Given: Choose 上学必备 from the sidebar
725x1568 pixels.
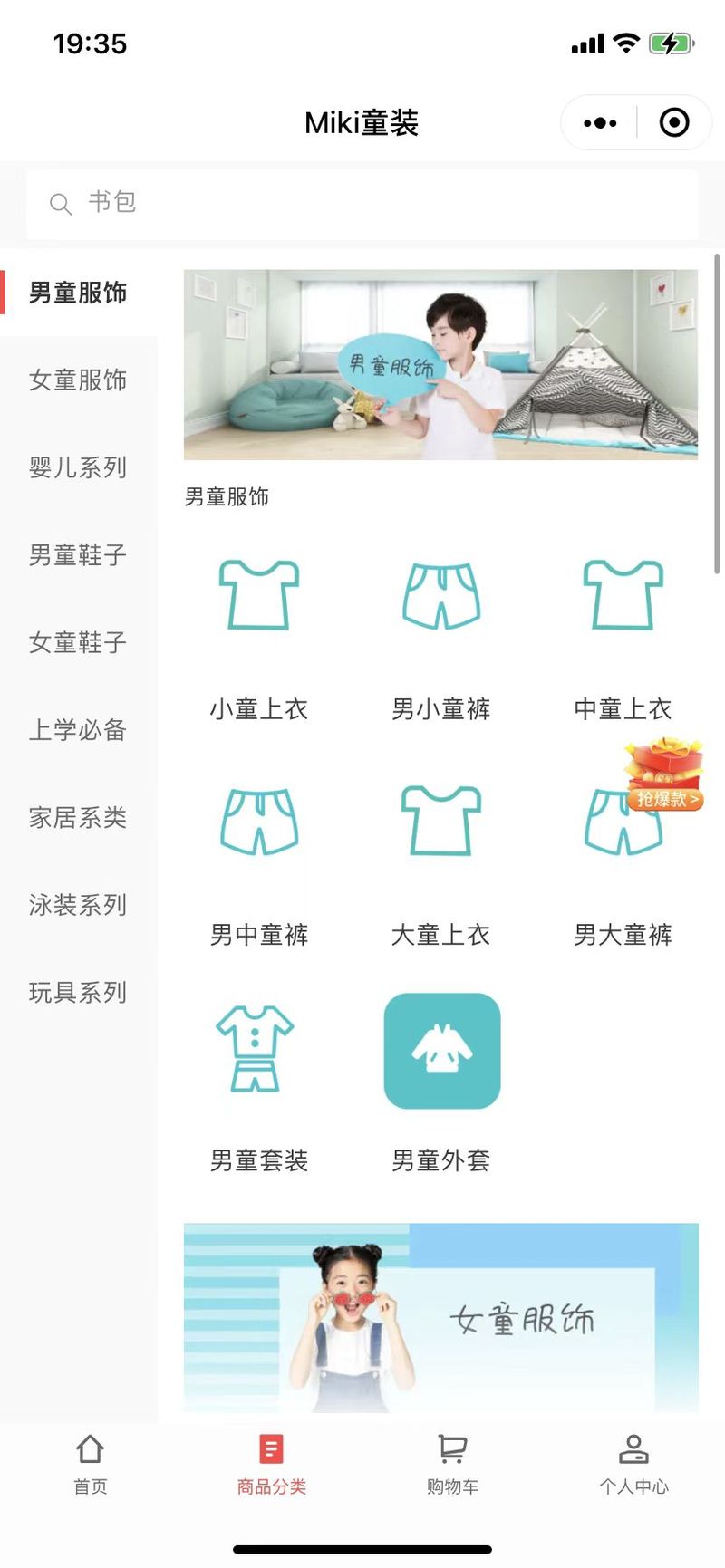Looking at the screenshot, I should coord(78,730).
